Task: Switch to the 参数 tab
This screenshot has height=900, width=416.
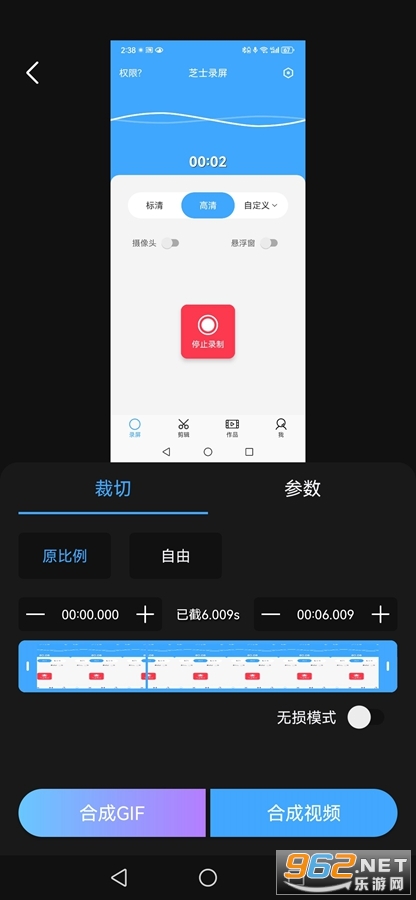Action: coord(302,488)
